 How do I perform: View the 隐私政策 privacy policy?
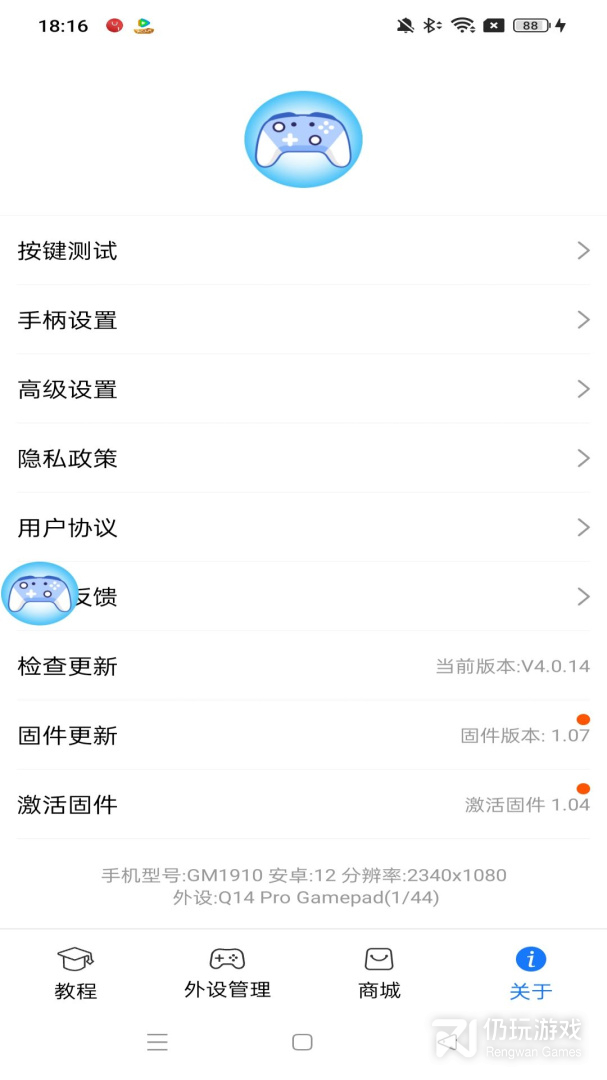tap(300, 459)
